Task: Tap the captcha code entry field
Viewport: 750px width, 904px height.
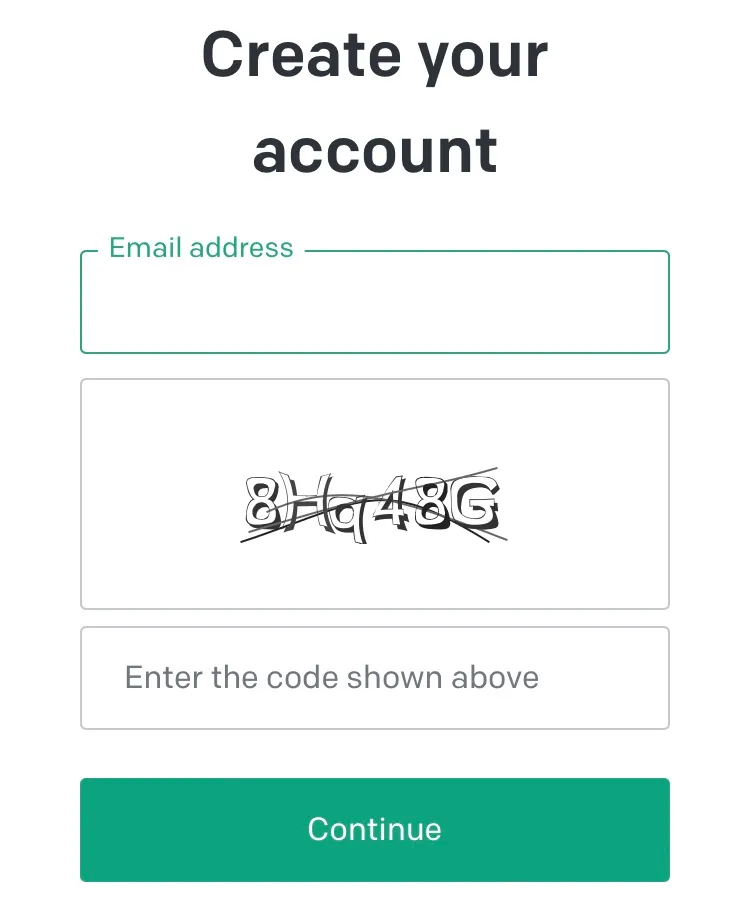Action: coord(374,678)
